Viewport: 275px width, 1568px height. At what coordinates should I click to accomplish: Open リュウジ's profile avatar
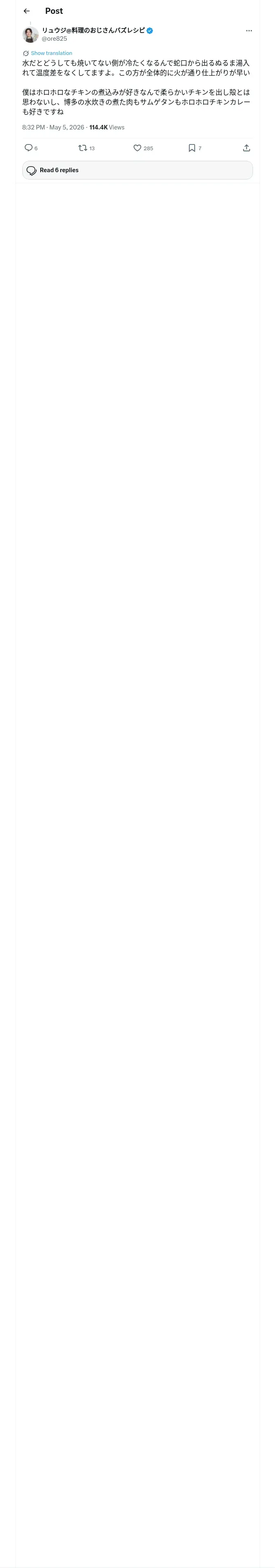pyautogui.click(x=31, y=35)
